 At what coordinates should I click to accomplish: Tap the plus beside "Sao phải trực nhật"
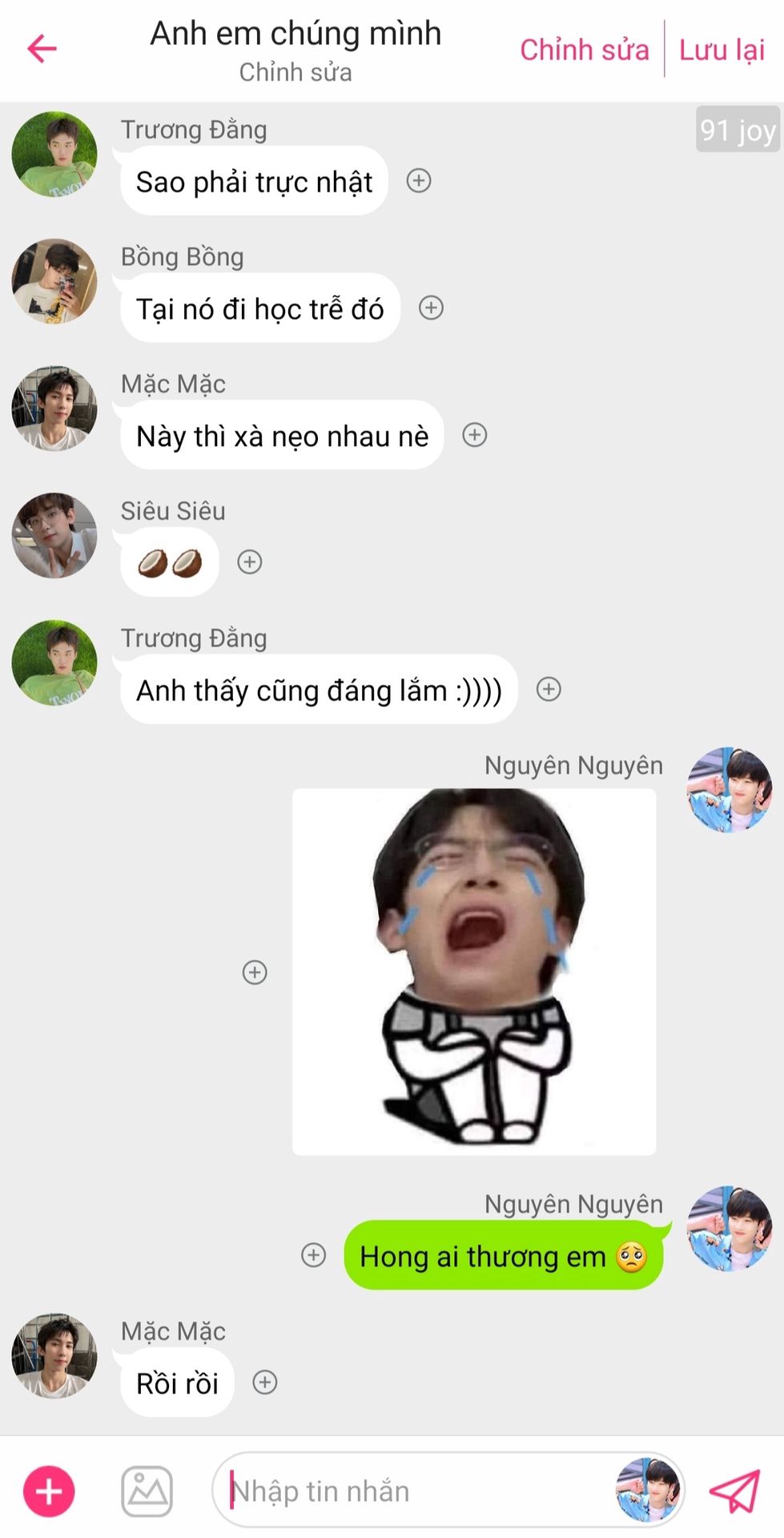(x=419, y=180)
